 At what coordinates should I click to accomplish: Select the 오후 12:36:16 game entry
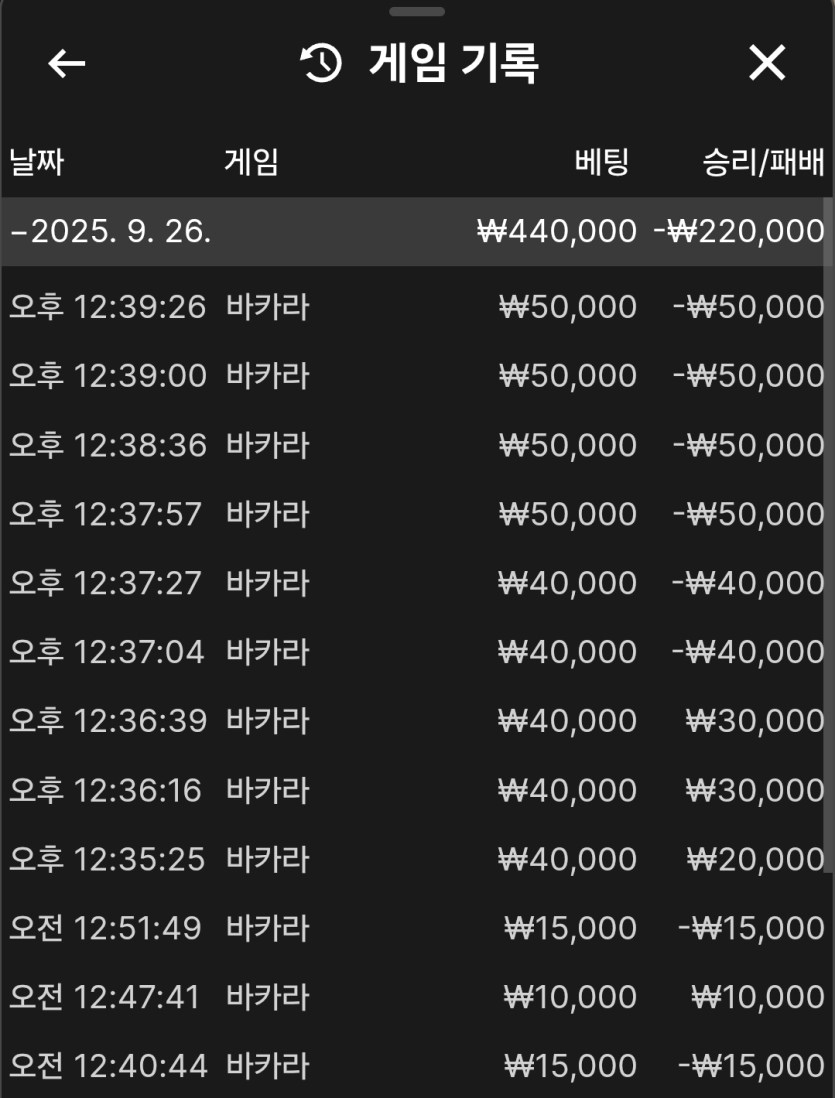pos(415,790)
